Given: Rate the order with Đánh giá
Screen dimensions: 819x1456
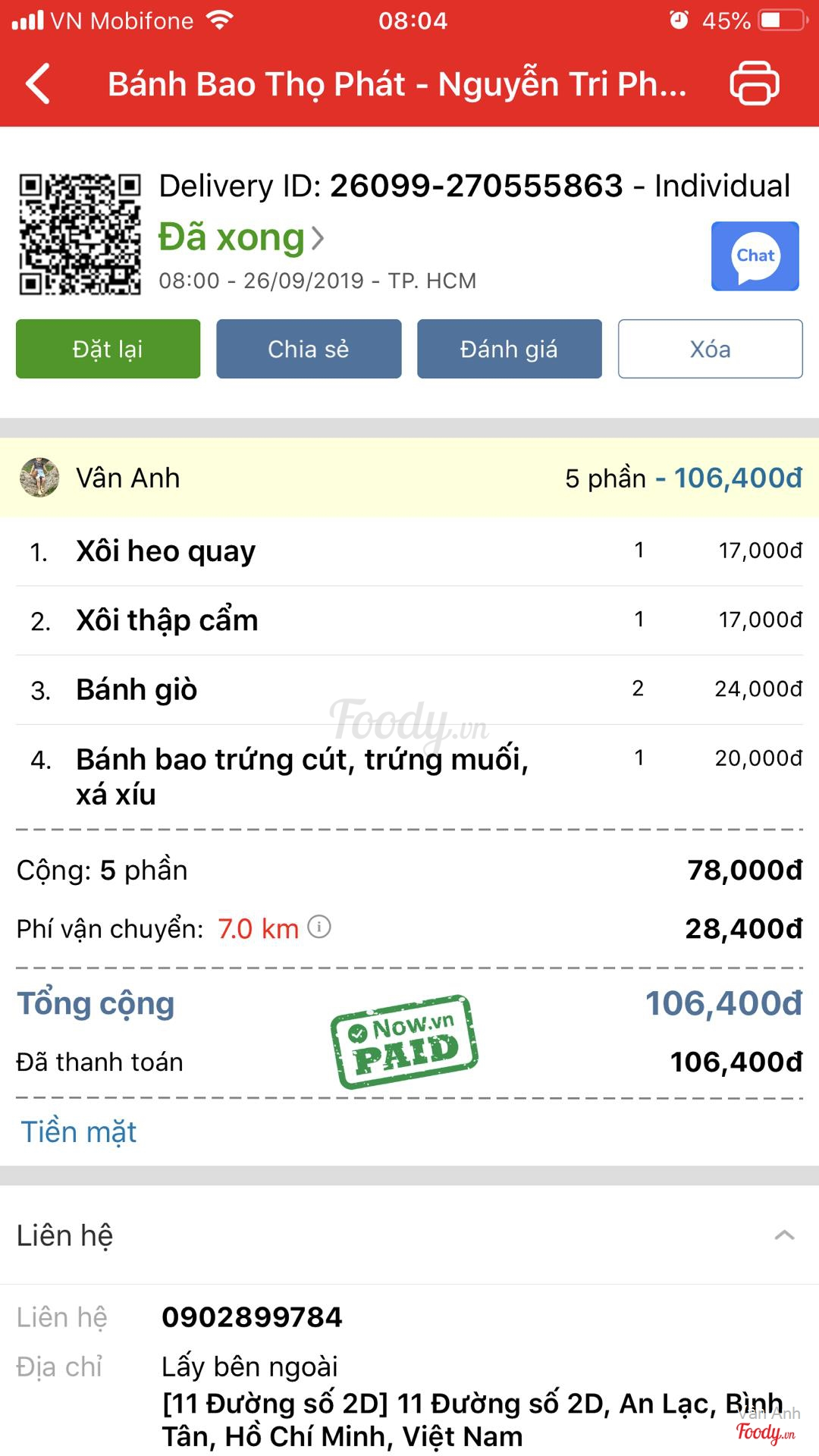Looking at the screenshot, I should (509, 349).
